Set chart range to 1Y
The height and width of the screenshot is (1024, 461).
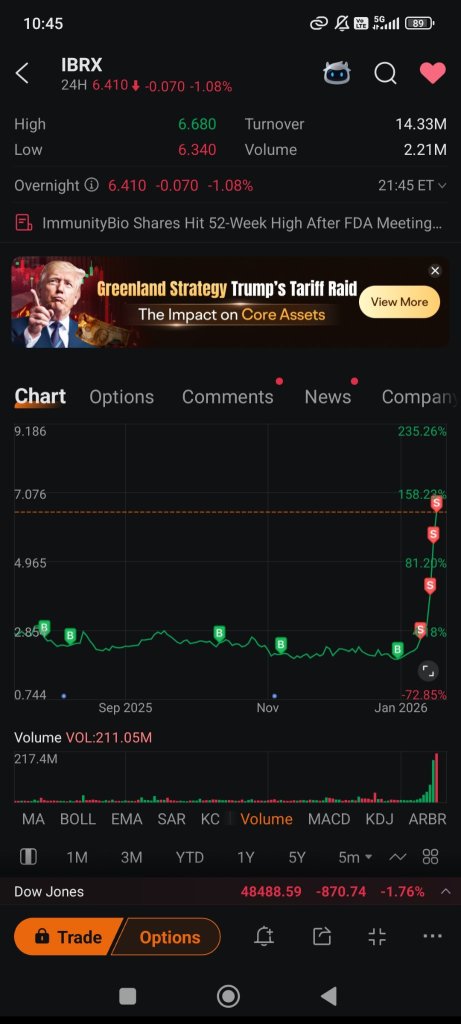pyautogui.click(x=246, y=857)
